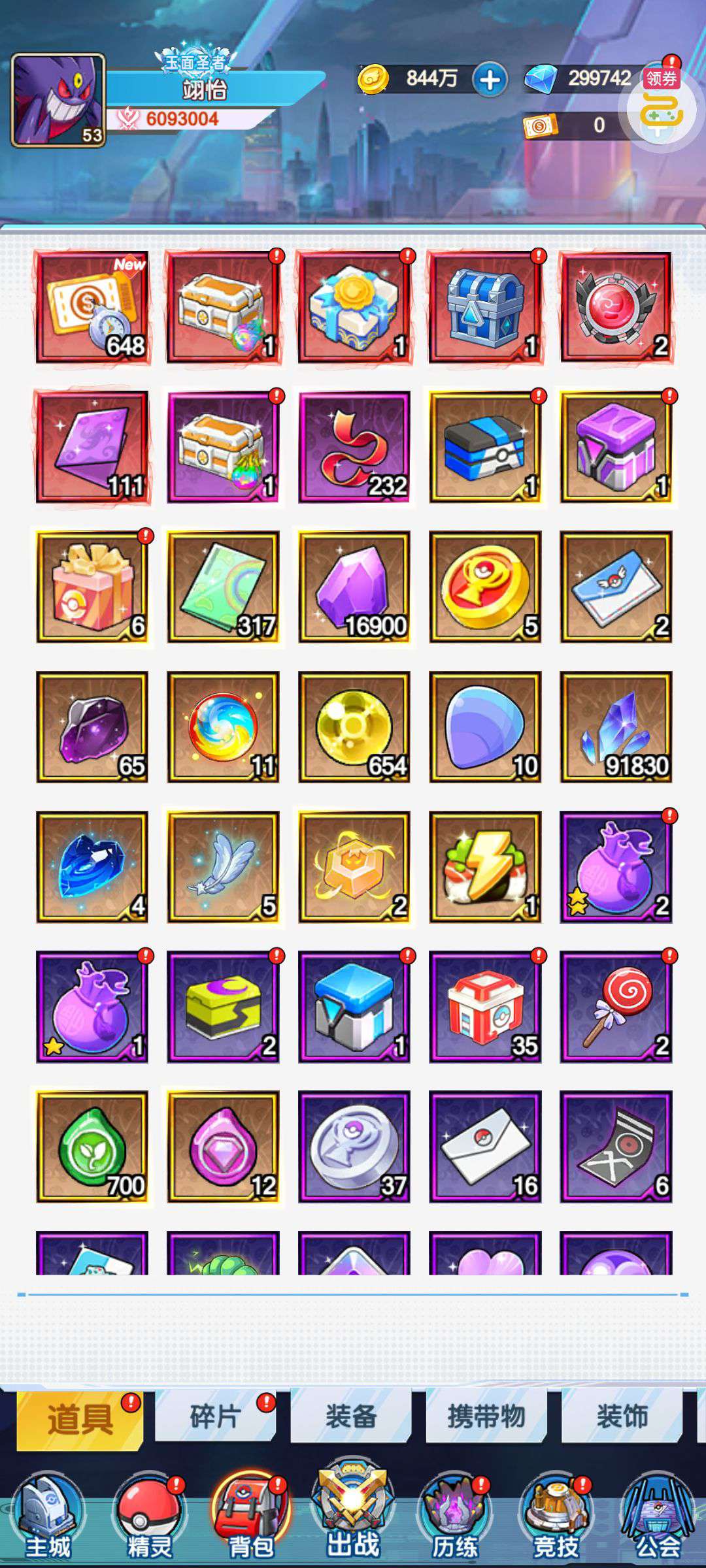
Task: Switch to the 碎片 tab
Action: coord(216,1417)
